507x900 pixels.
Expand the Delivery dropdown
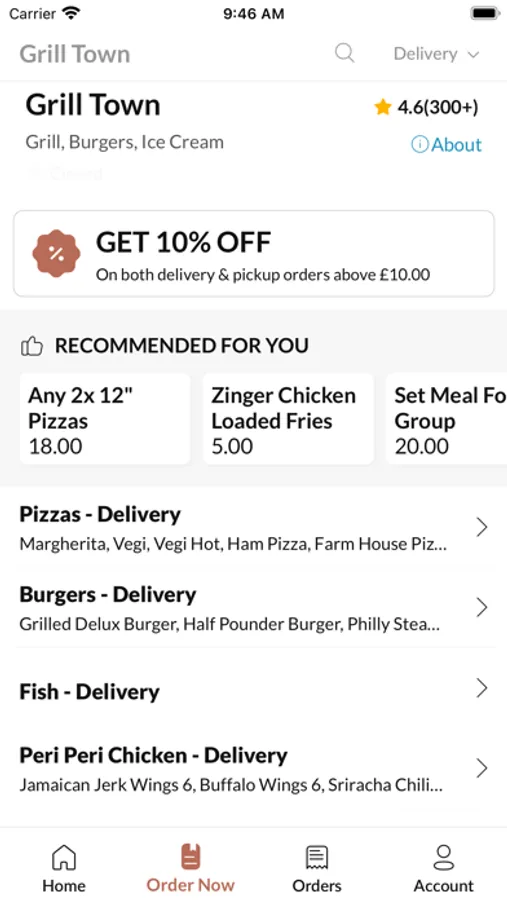[436, 54]
